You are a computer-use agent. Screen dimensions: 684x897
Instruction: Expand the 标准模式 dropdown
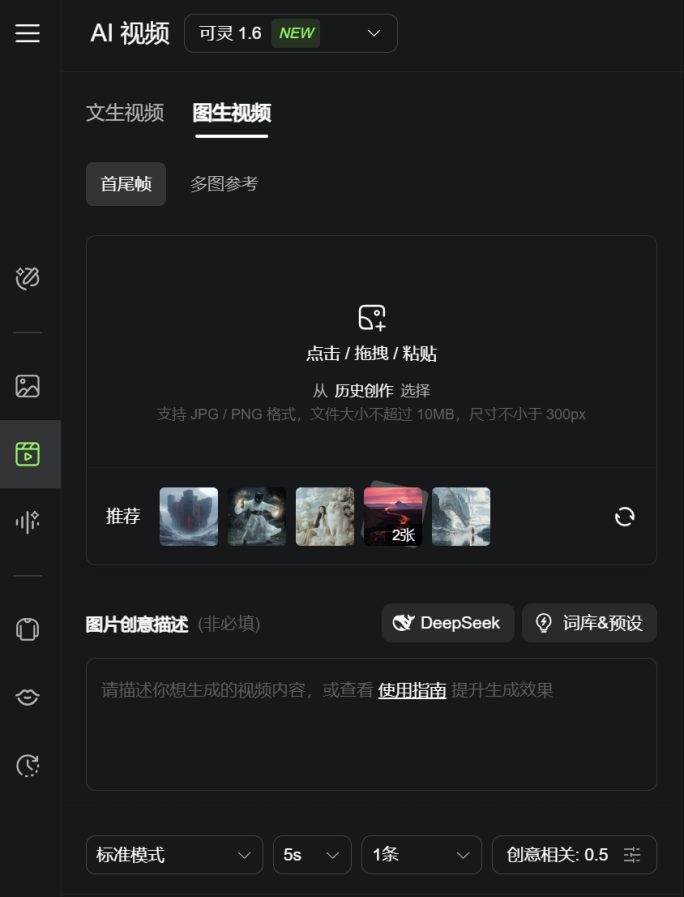point(174,855)
